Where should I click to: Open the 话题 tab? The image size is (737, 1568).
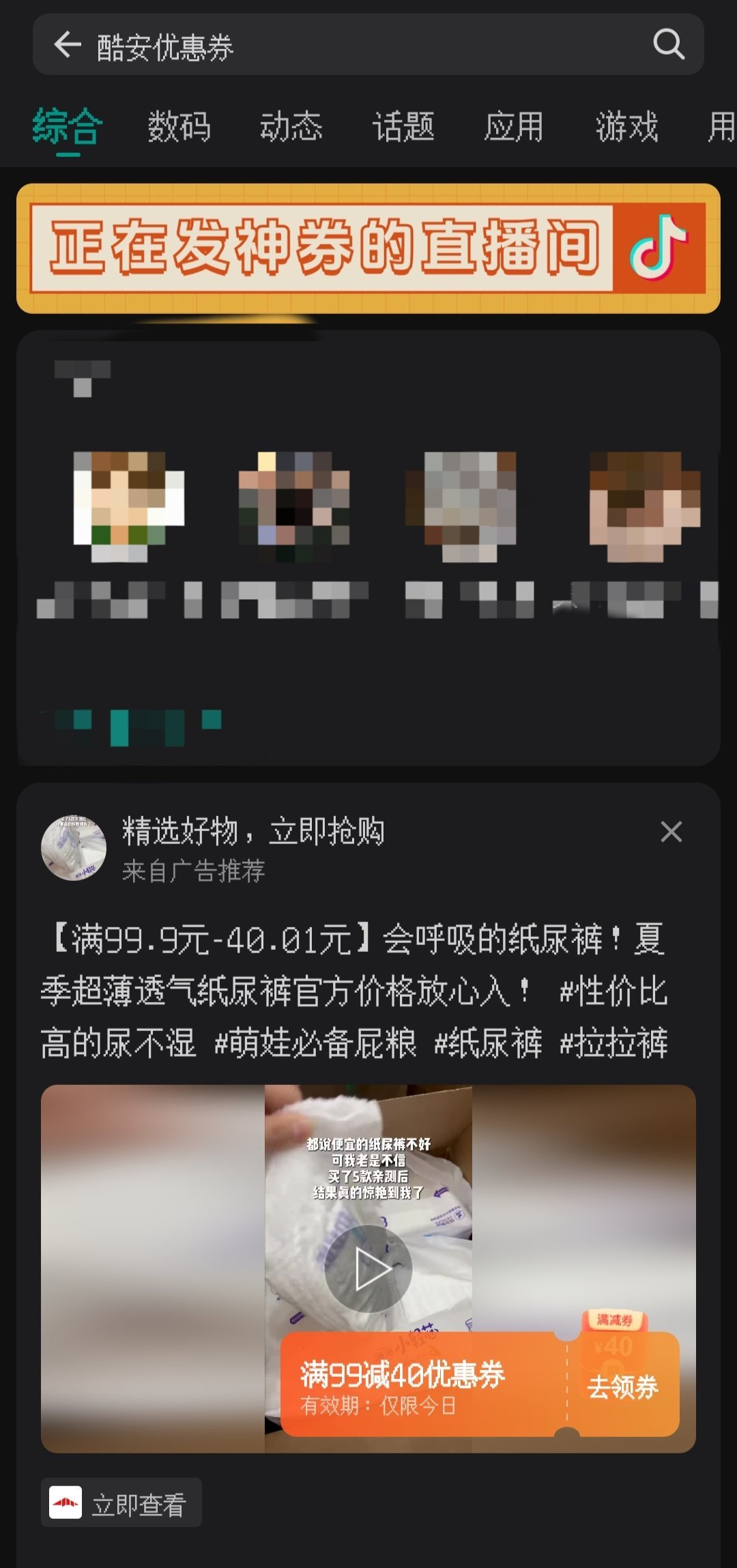(403, 127)
